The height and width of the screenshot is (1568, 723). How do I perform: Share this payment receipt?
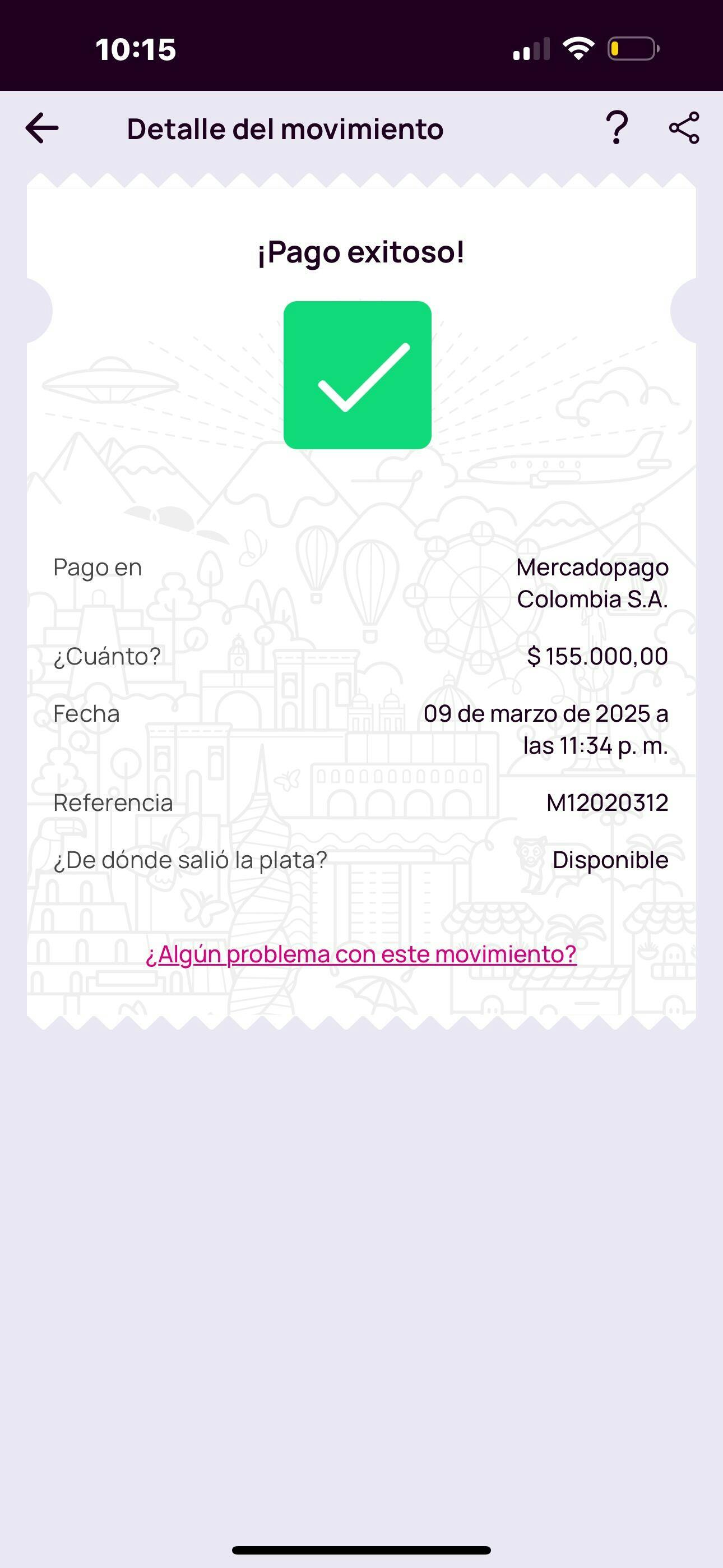pyautogui.click(x=684, y=128)
